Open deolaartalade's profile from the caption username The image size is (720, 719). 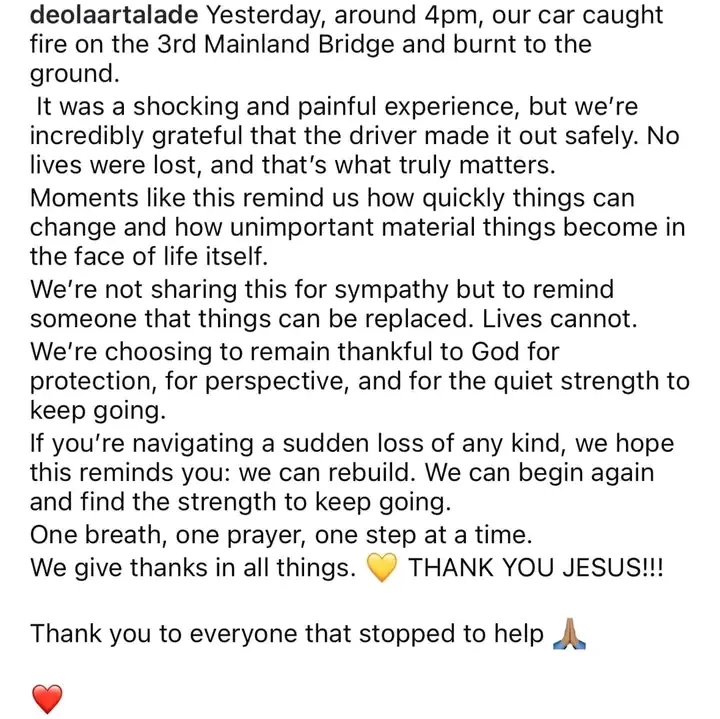(104, 18)
